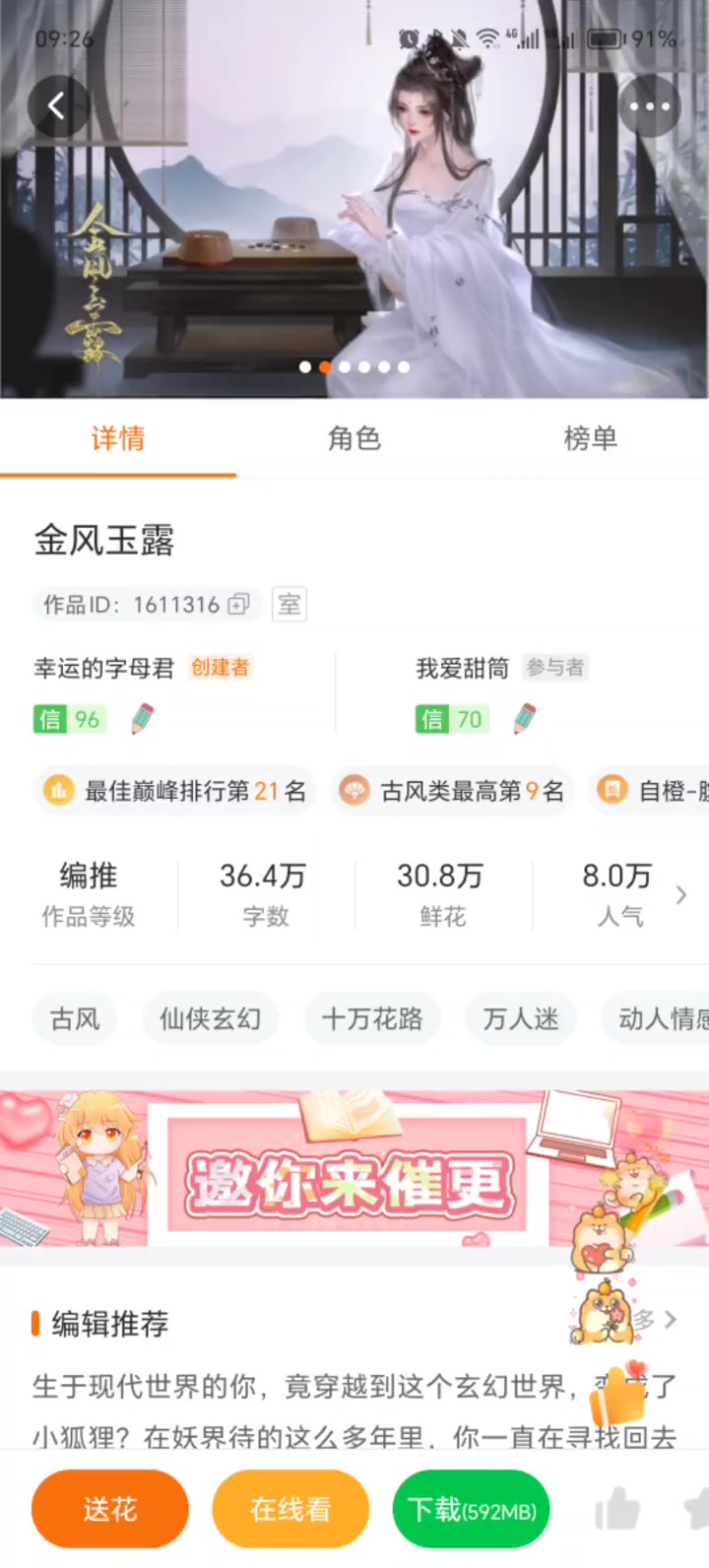
Task: Open 最佳巅峰排行第21名 ranking chip
Action: [175, 790]
